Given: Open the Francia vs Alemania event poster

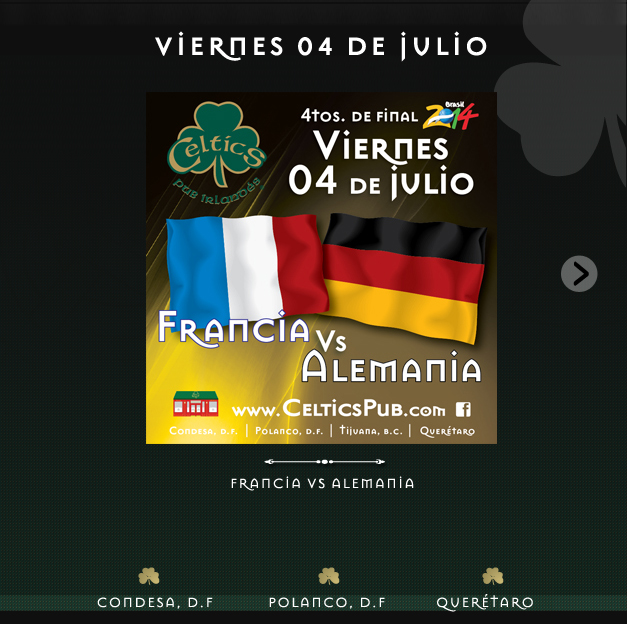Looking at the screenshot, I should [x=321, y=268].
